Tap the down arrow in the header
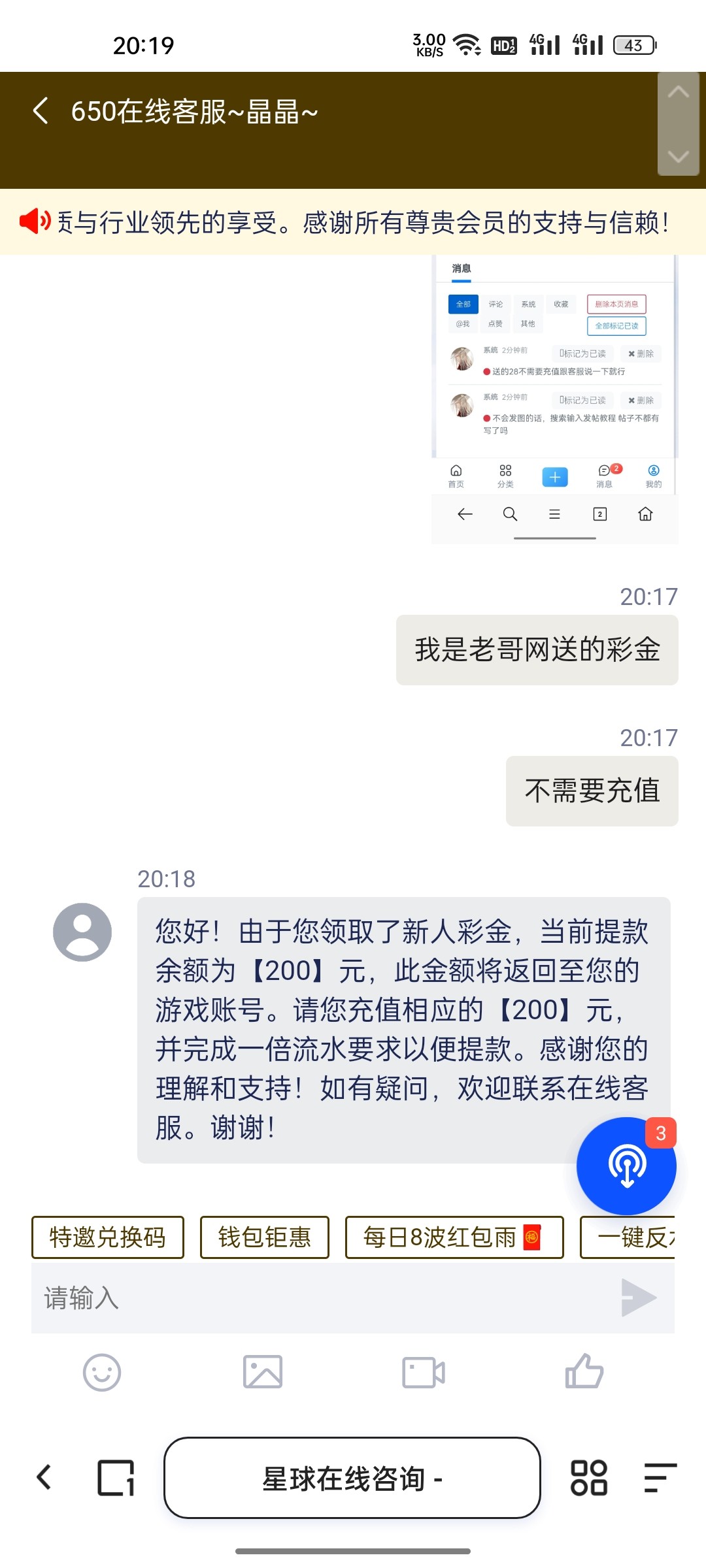706x1568 pixels. tap(678, 155)
